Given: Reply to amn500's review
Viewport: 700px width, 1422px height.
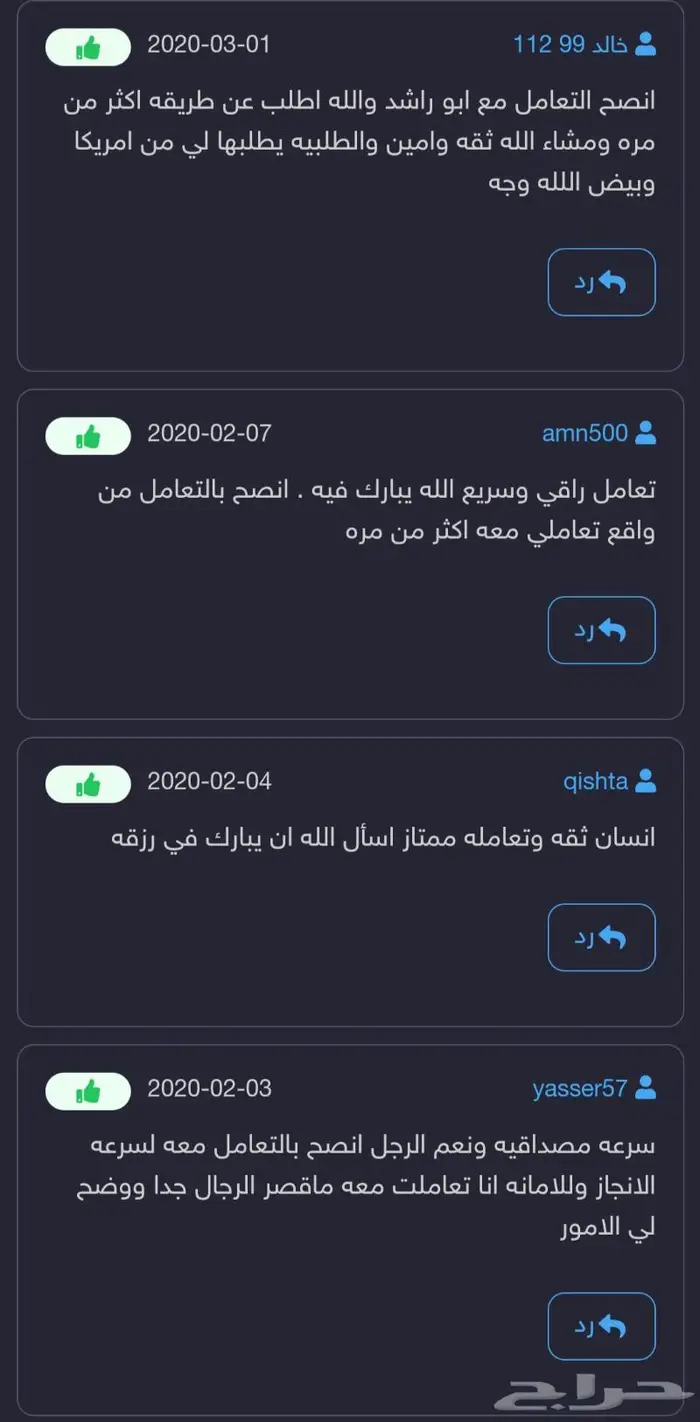Looking at the screenshot, I should [x=601, y=631].
